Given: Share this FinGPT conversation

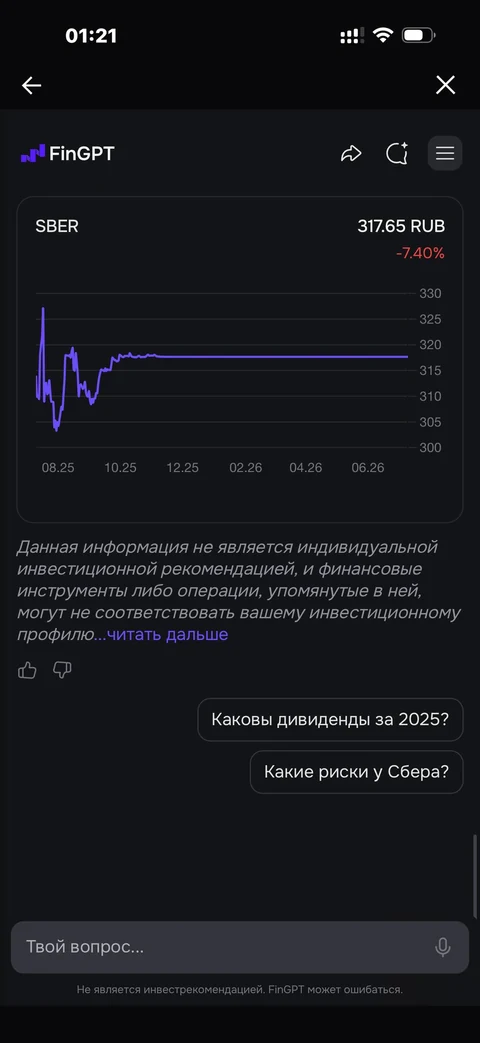Looking at the screenshot, I should [351, 154].
